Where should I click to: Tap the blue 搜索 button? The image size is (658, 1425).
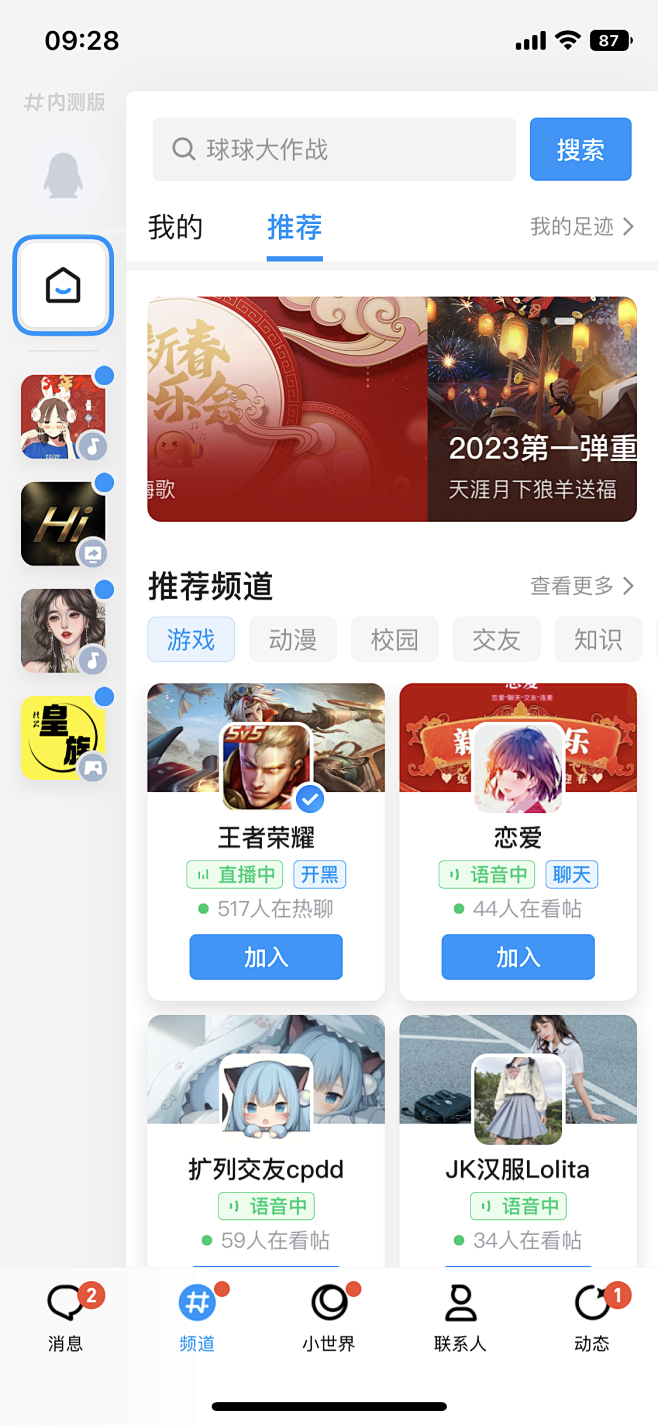click(580, 150)
